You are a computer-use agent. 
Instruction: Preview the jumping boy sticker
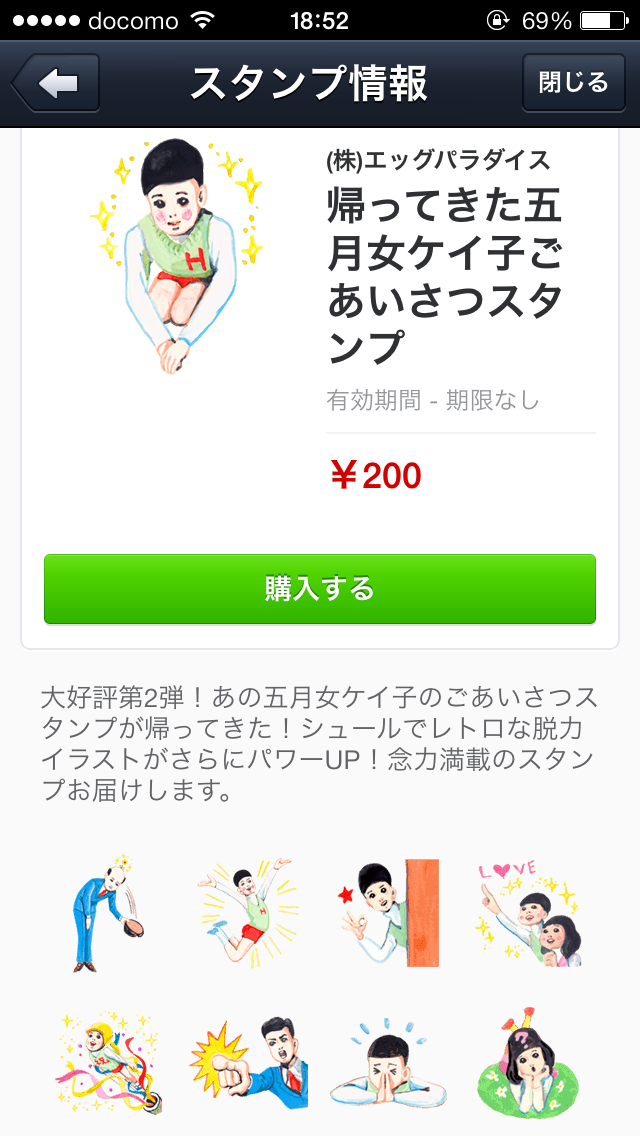248,912
